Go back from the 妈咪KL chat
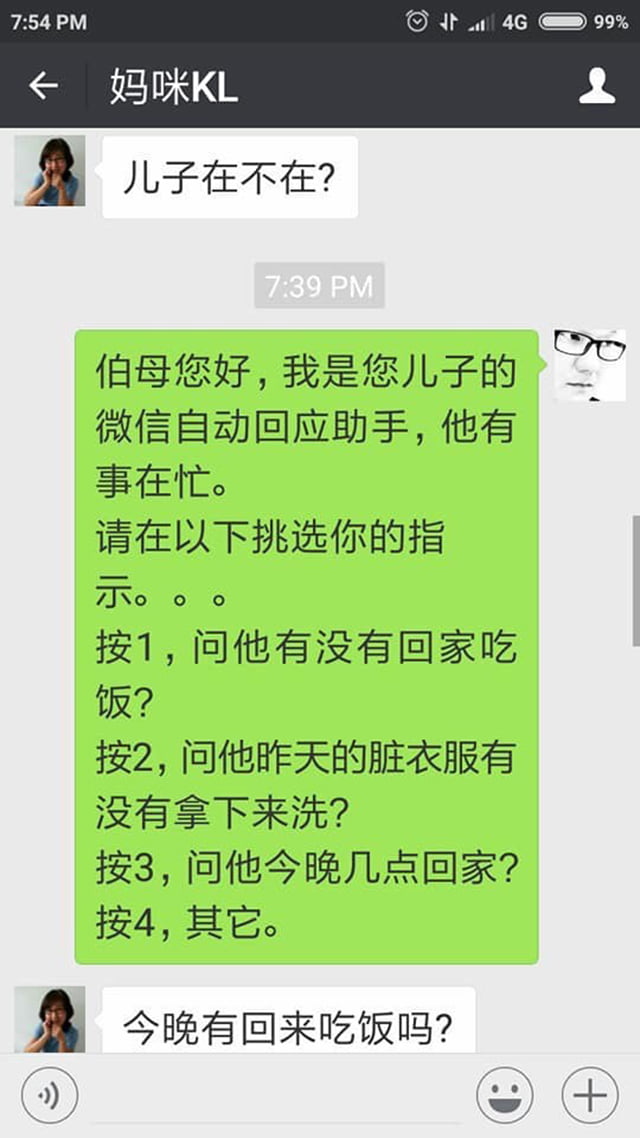This screenshot has height=1138, width=640. [43, 87]
